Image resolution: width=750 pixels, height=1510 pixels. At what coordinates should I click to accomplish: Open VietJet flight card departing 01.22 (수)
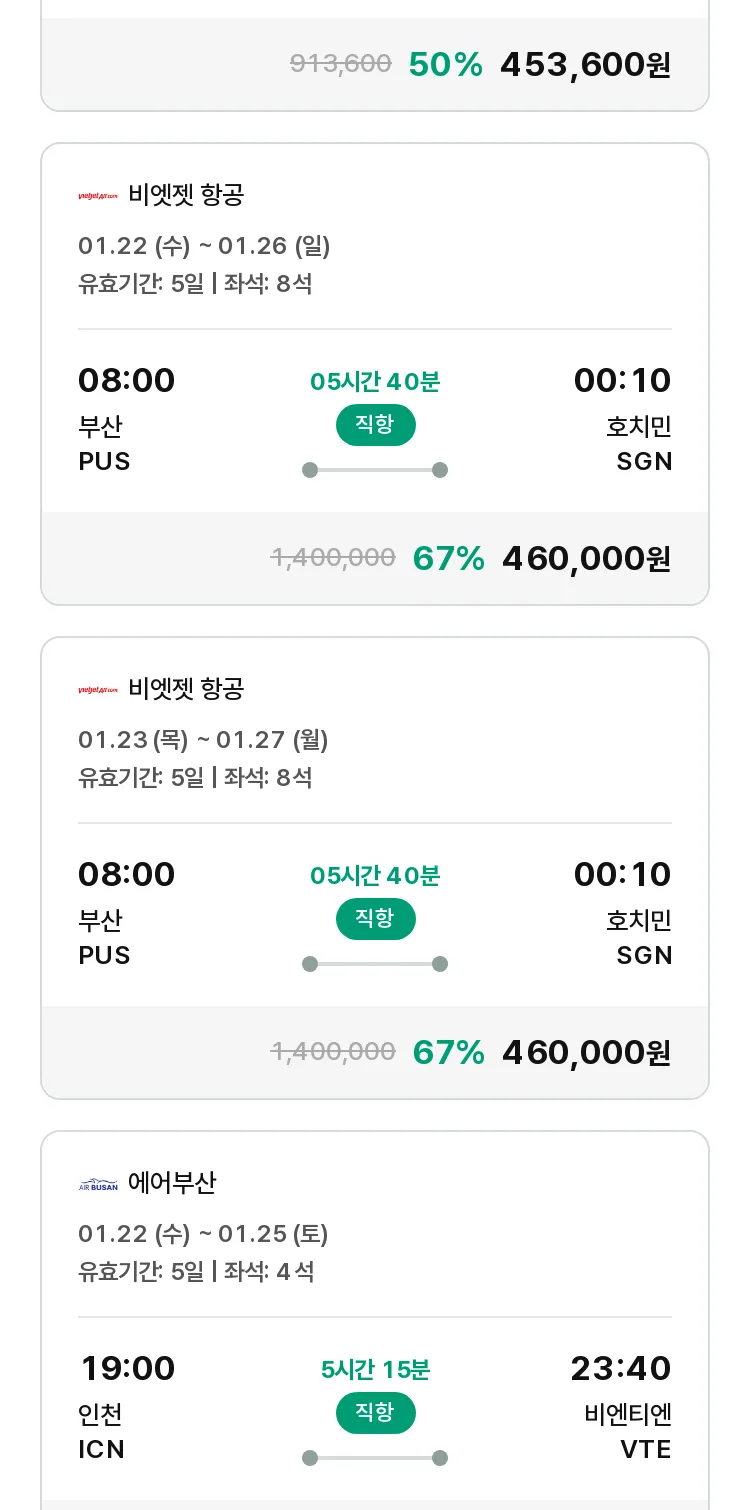[x=375, y=374]
